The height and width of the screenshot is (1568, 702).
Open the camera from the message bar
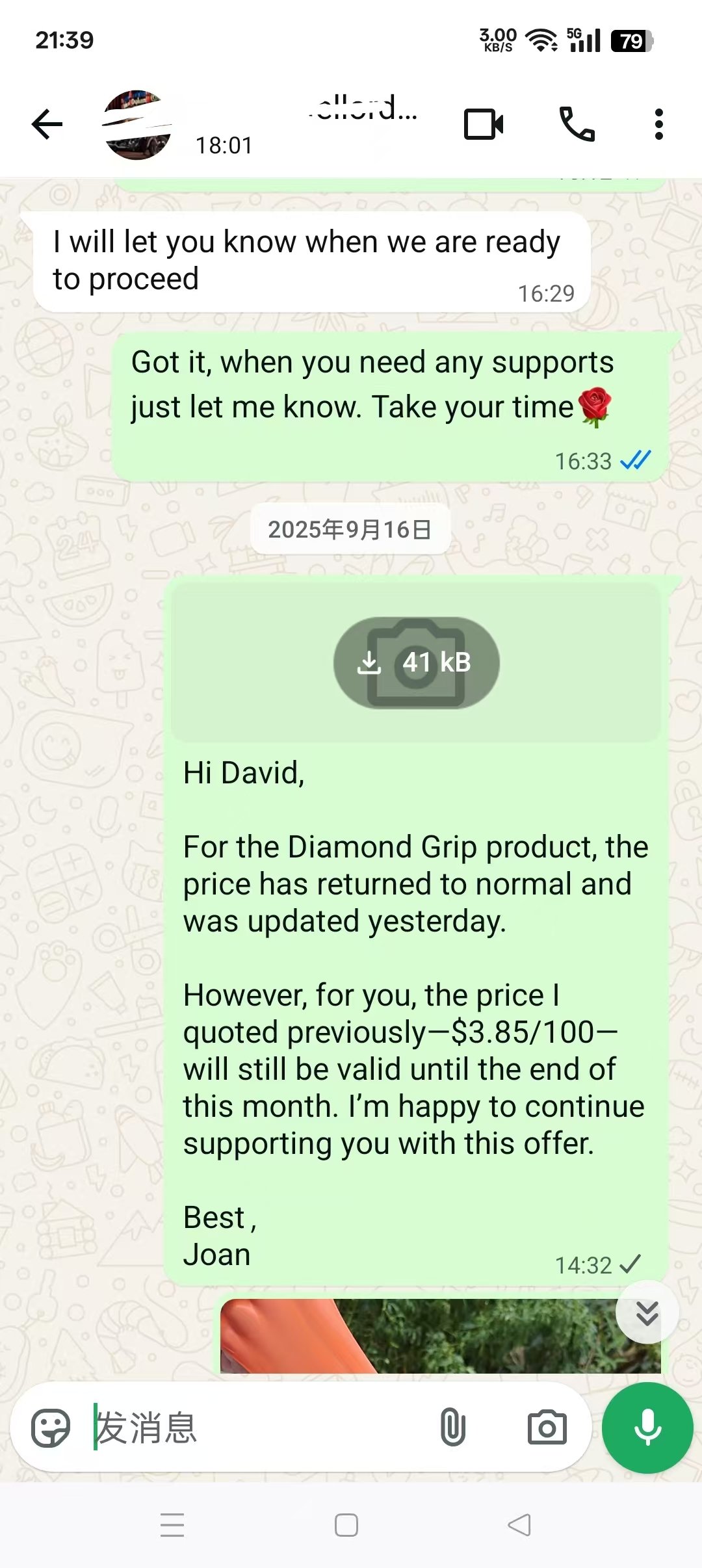[547, 1428]
